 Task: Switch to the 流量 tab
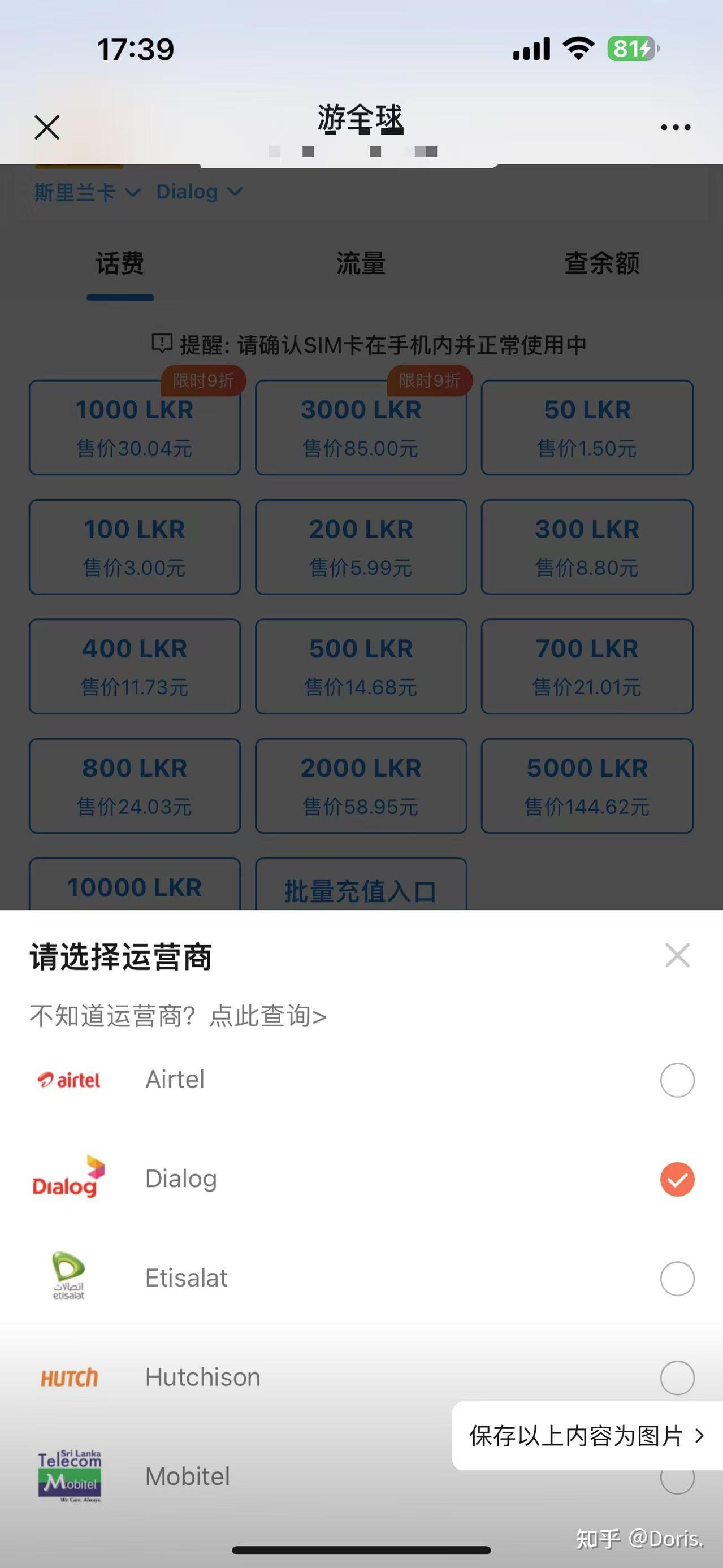click(360, 263)
